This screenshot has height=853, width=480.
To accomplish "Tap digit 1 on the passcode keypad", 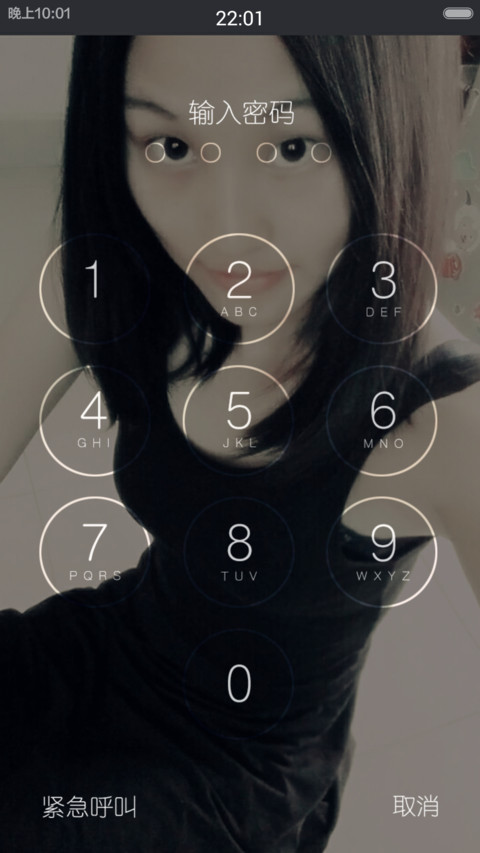I will pos(95,289).
